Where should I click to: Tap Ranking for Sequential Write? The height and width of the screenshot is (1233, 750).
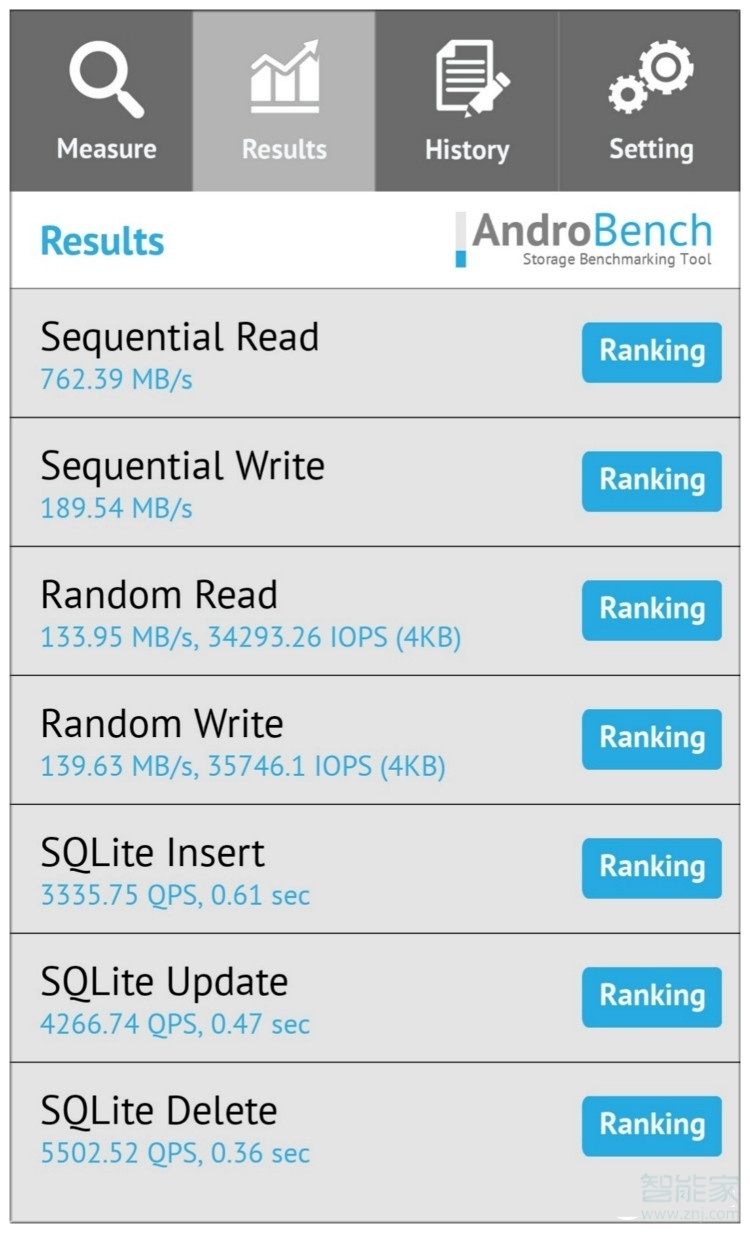click(x=651, y=481)
